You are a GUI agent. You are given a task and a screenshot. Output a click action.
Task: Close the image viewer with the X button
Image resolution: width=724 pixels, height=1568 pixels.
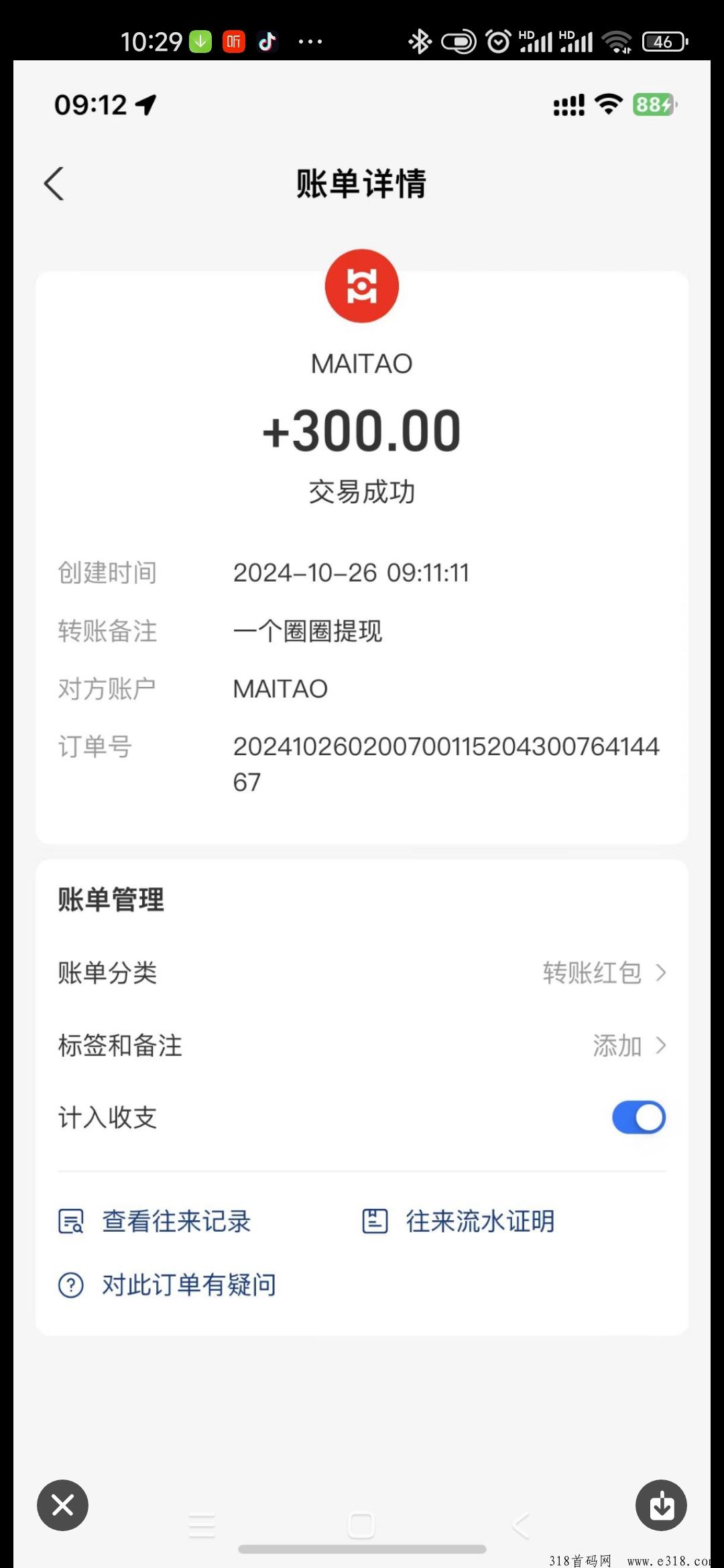pos(62,1505)
